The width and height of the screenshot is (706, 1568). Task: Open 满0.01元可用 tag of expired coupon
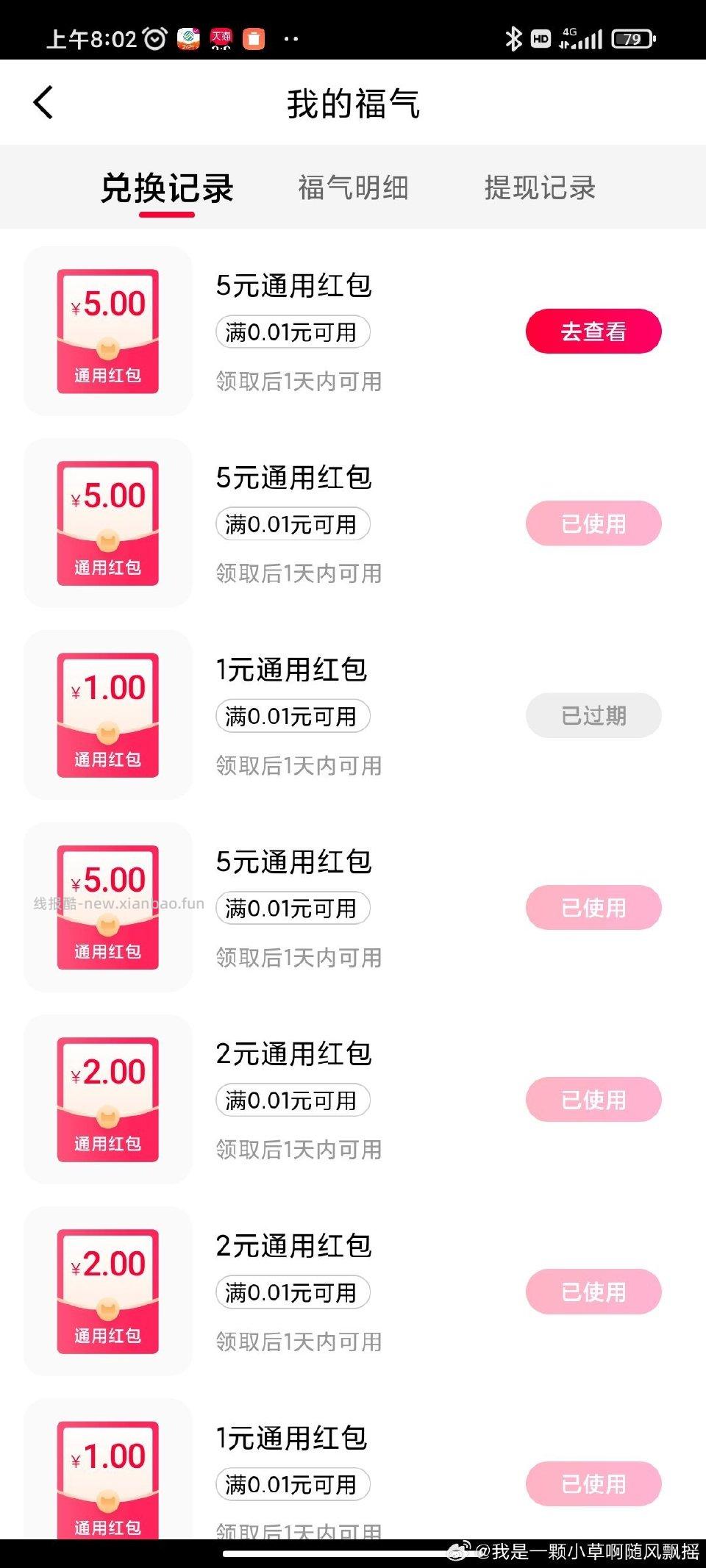click(x=293, y=716)
